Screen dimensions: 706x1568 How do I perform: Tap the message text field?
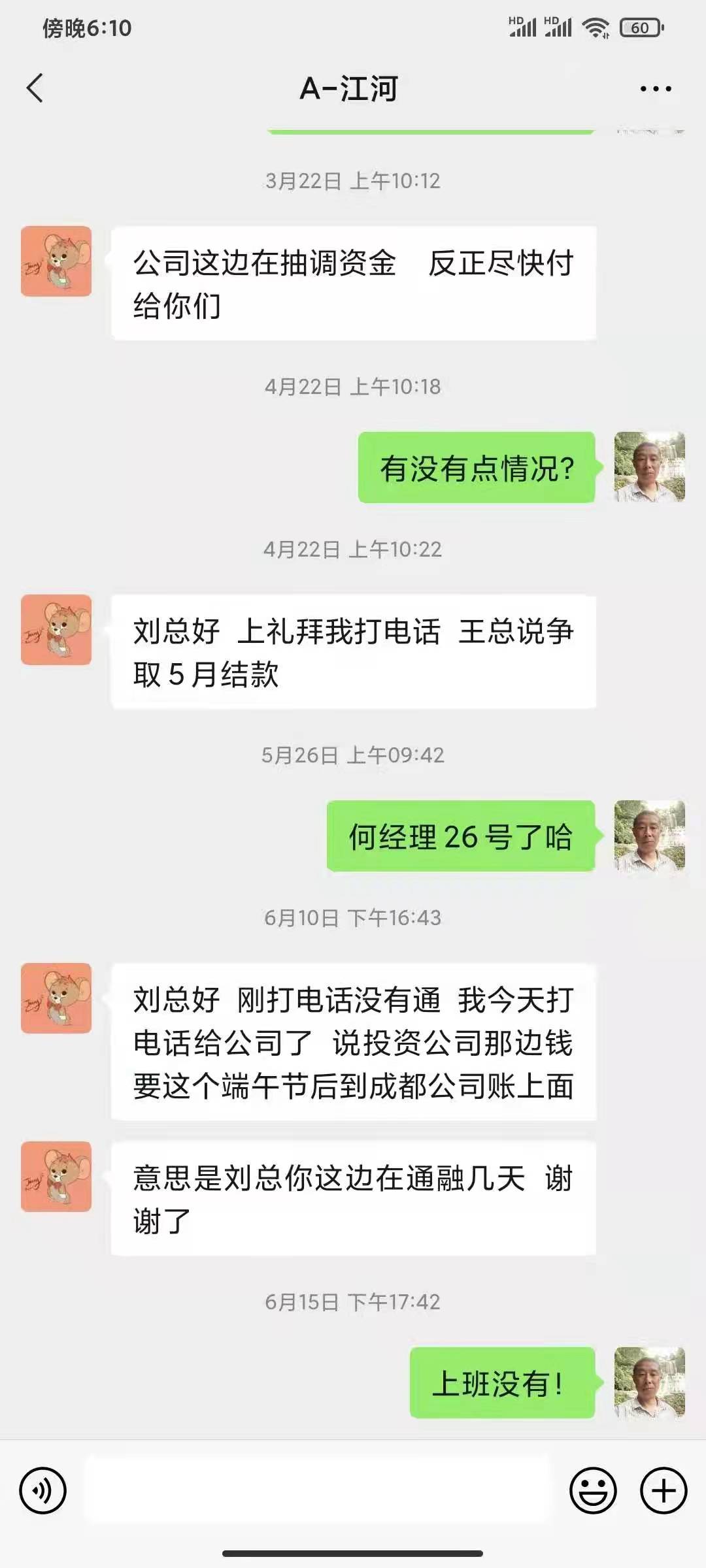(318, 1490)
